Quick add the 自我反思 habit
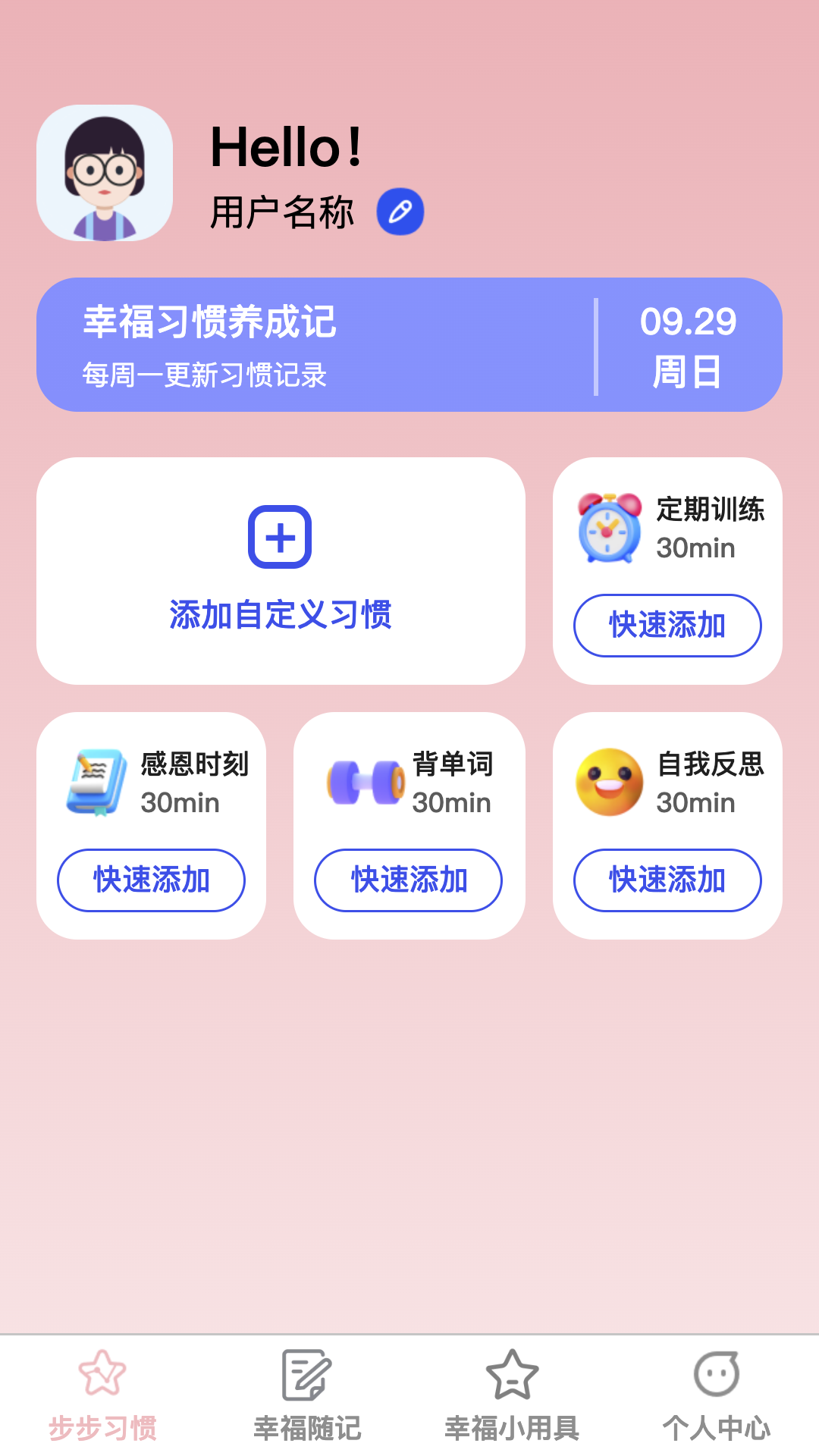This screenshot has width=819, height=1456. [x=667, y=880]
